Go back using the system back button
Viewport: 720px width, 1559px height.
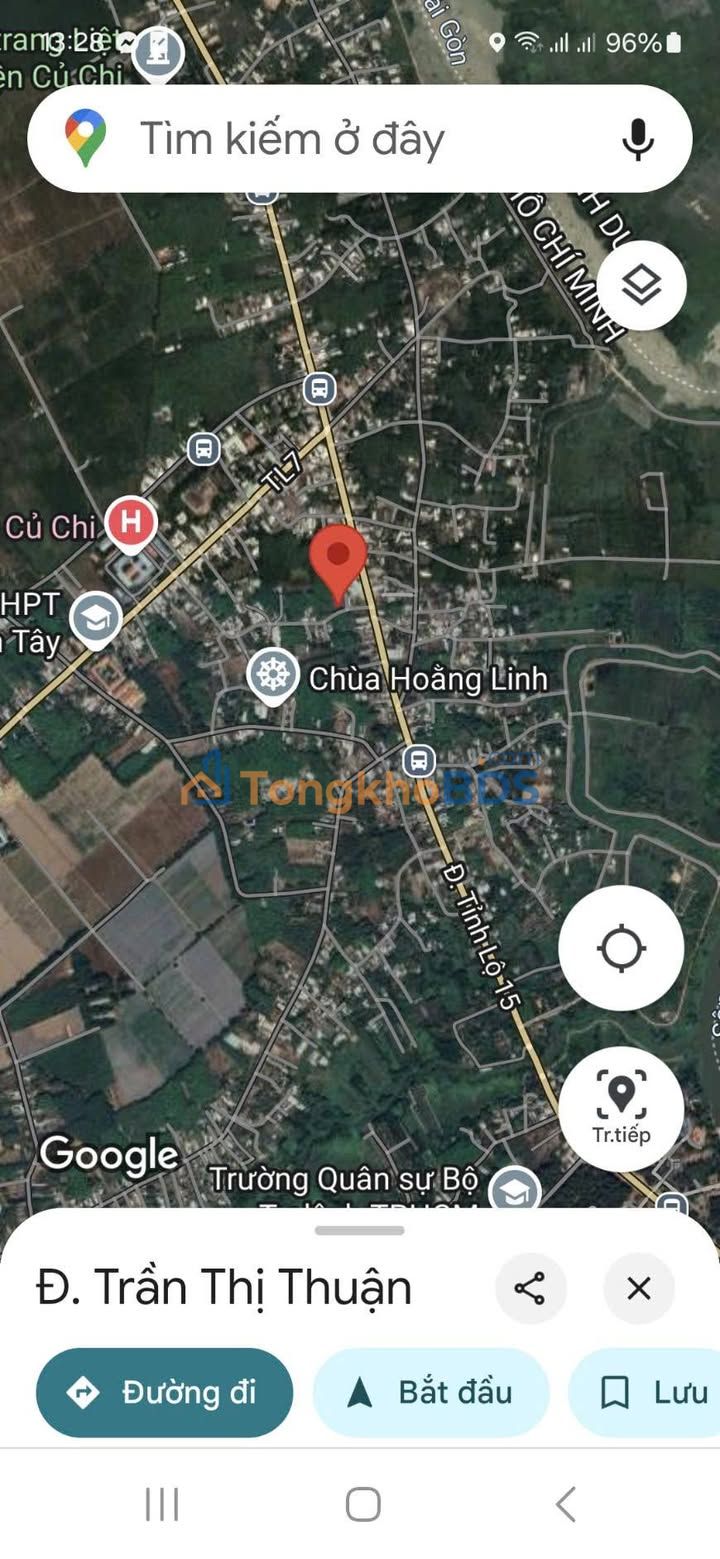tap(566, 1503)
